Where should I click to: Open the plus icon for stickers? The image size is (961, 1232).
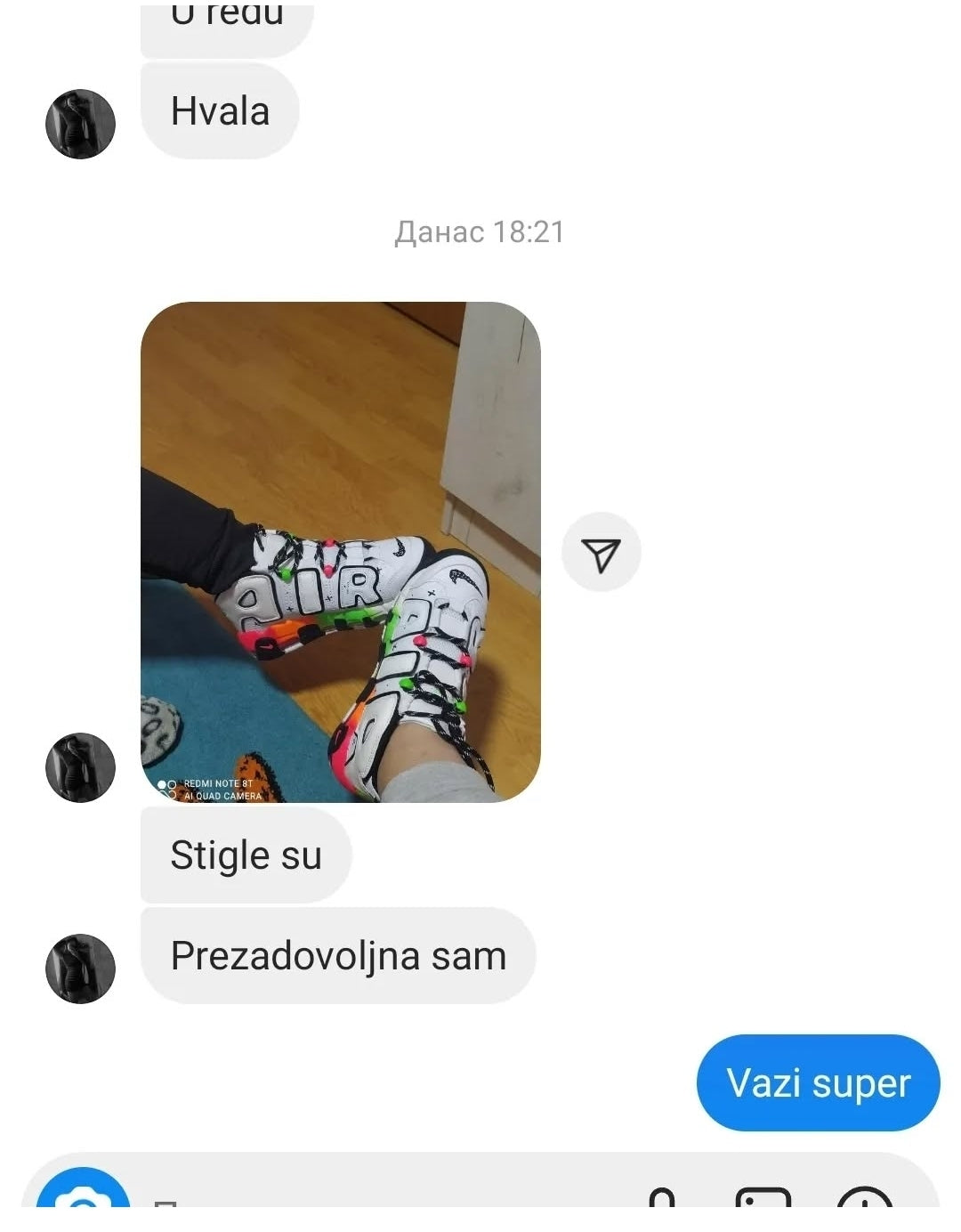(864, 1200)
